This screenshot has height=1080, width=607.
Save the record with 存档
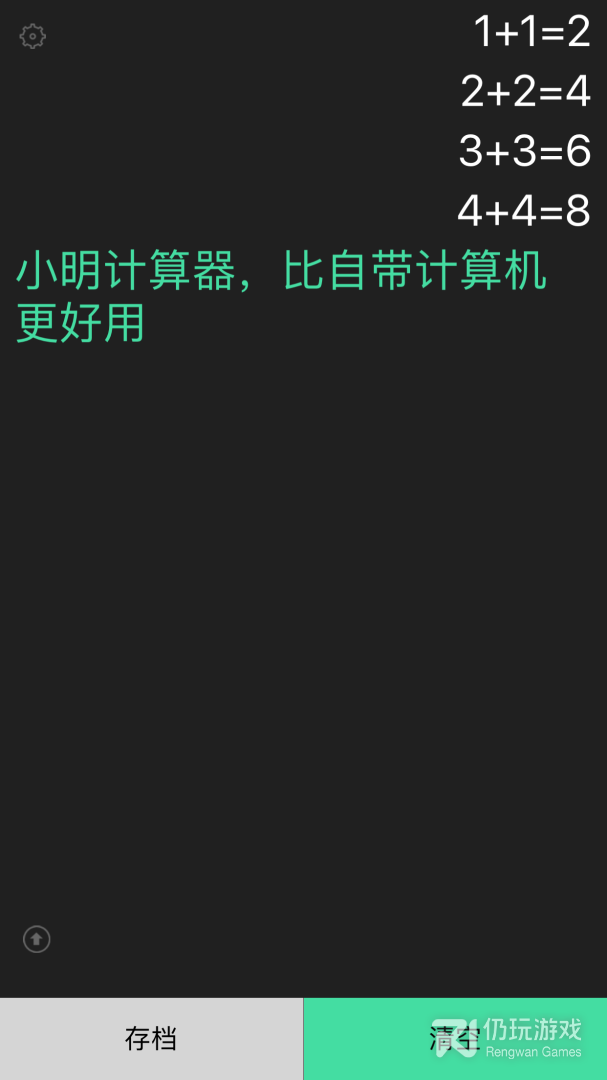[151, 1039]
